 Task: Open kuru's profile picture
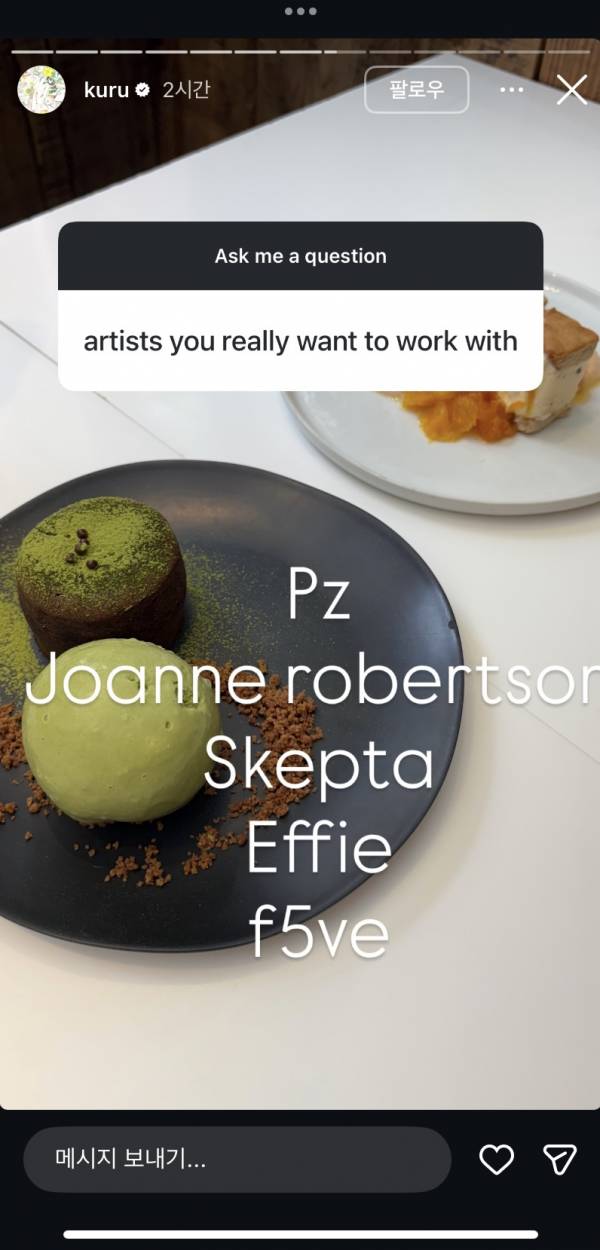pos(41,90)
